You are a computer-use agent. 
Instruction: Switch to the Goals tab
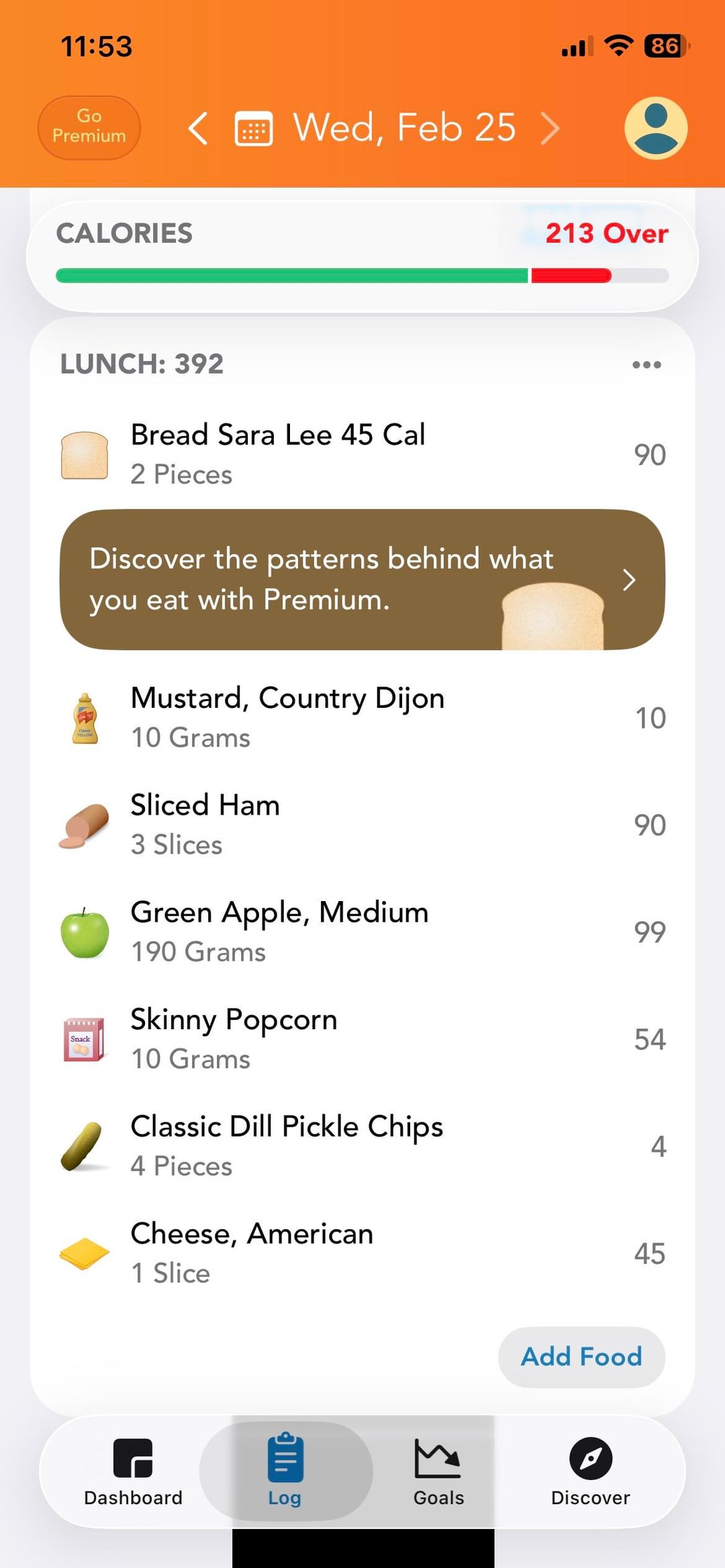pyautogui.click(x=438, y=1472)
